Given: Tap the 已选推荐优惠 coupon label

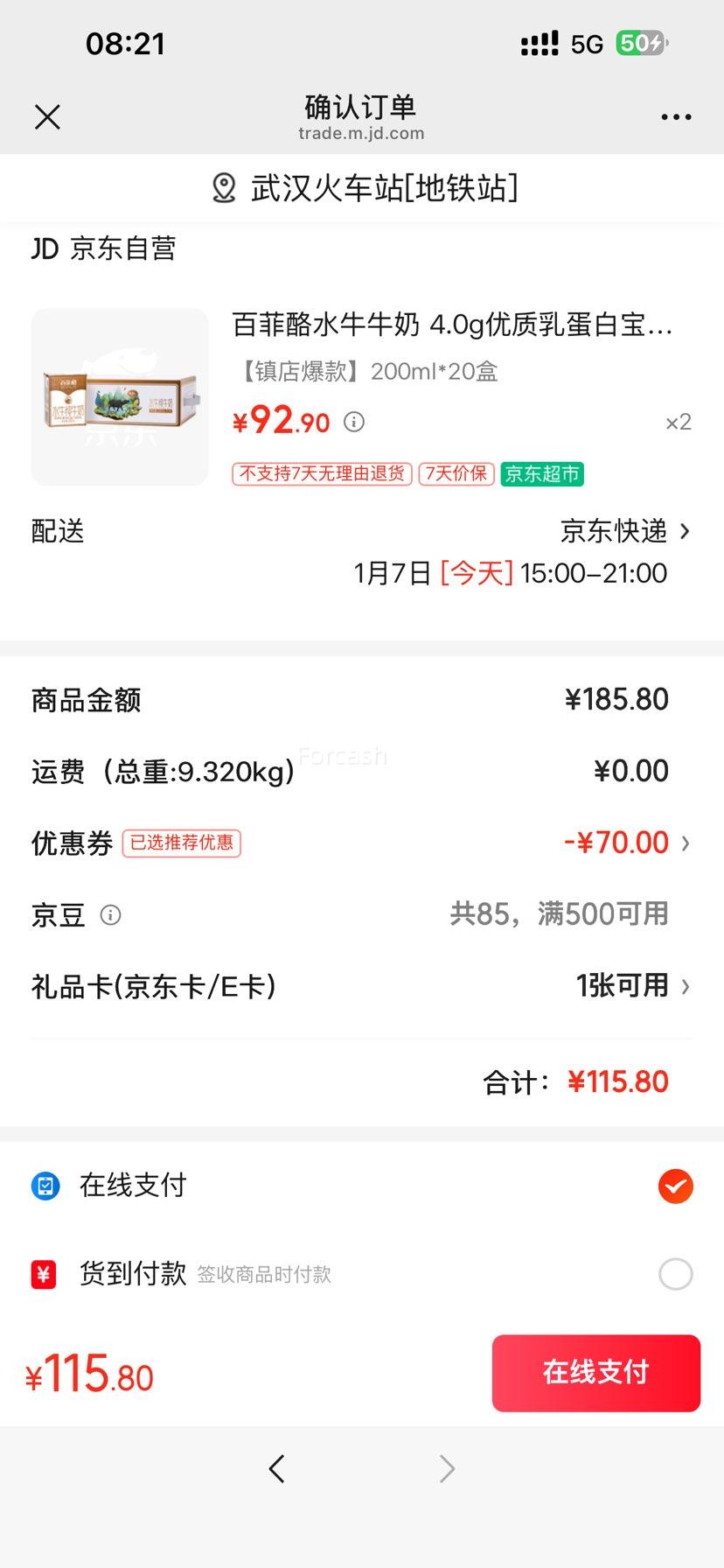Looking at the screenshot, I should coord(181,843).
